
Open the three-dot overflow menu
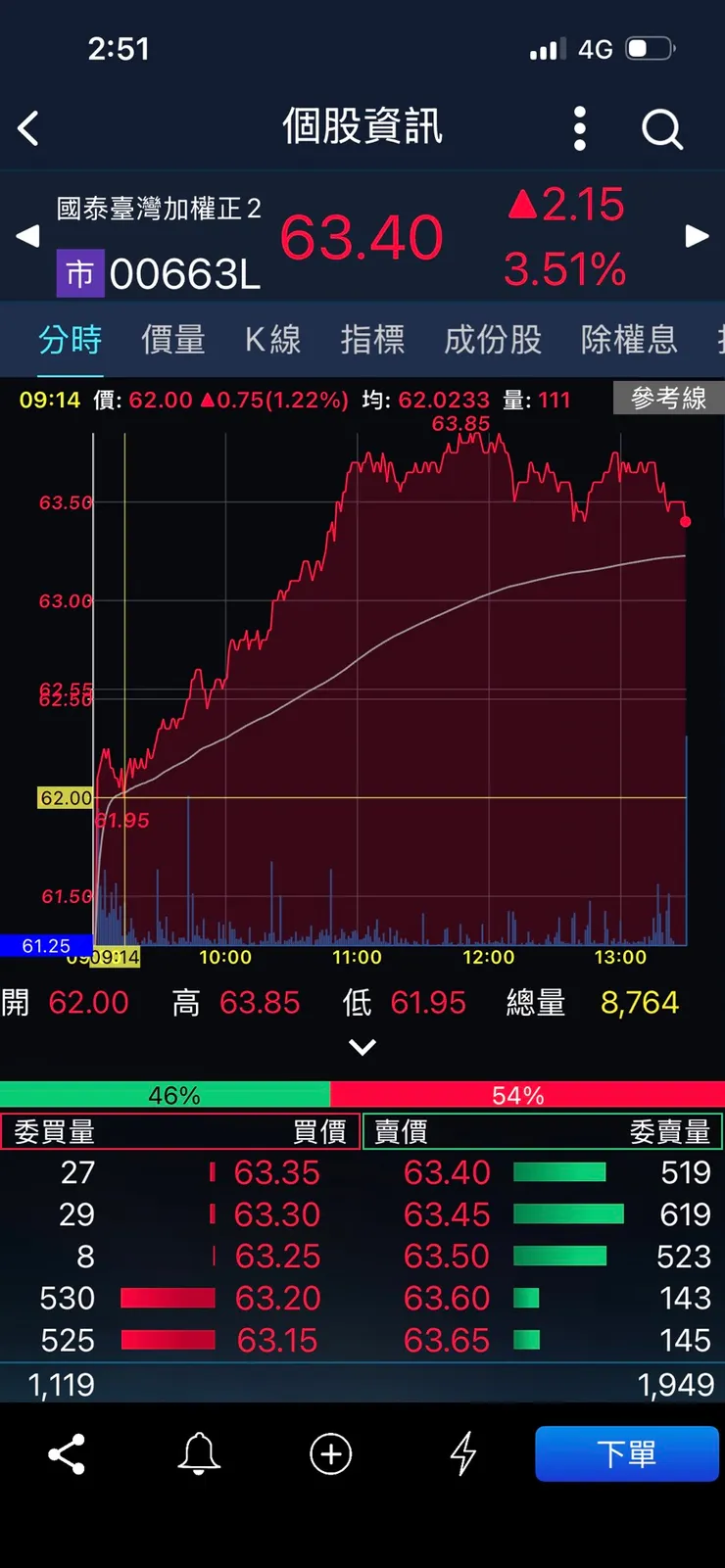coord(579,128)
